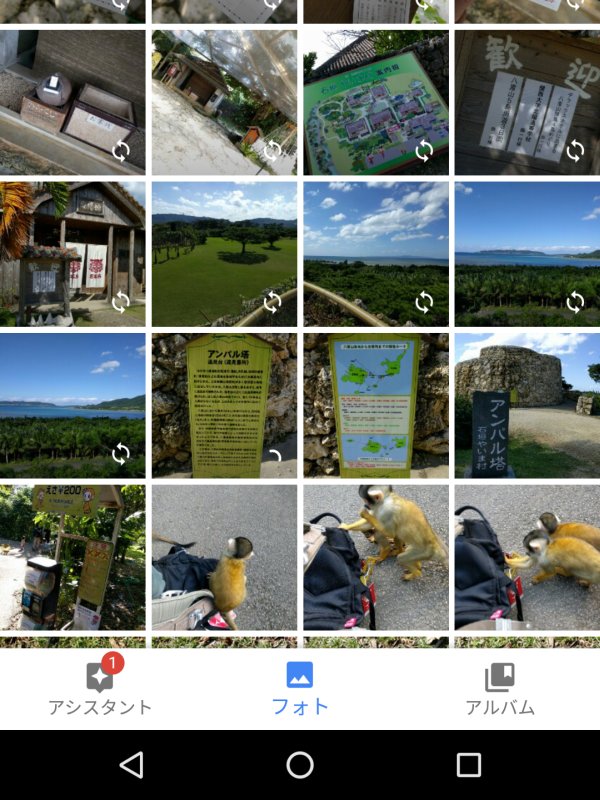Viewport: 600px width, 800px height.
Task: Open the アルバム tab
Action: tap(500, 689)
